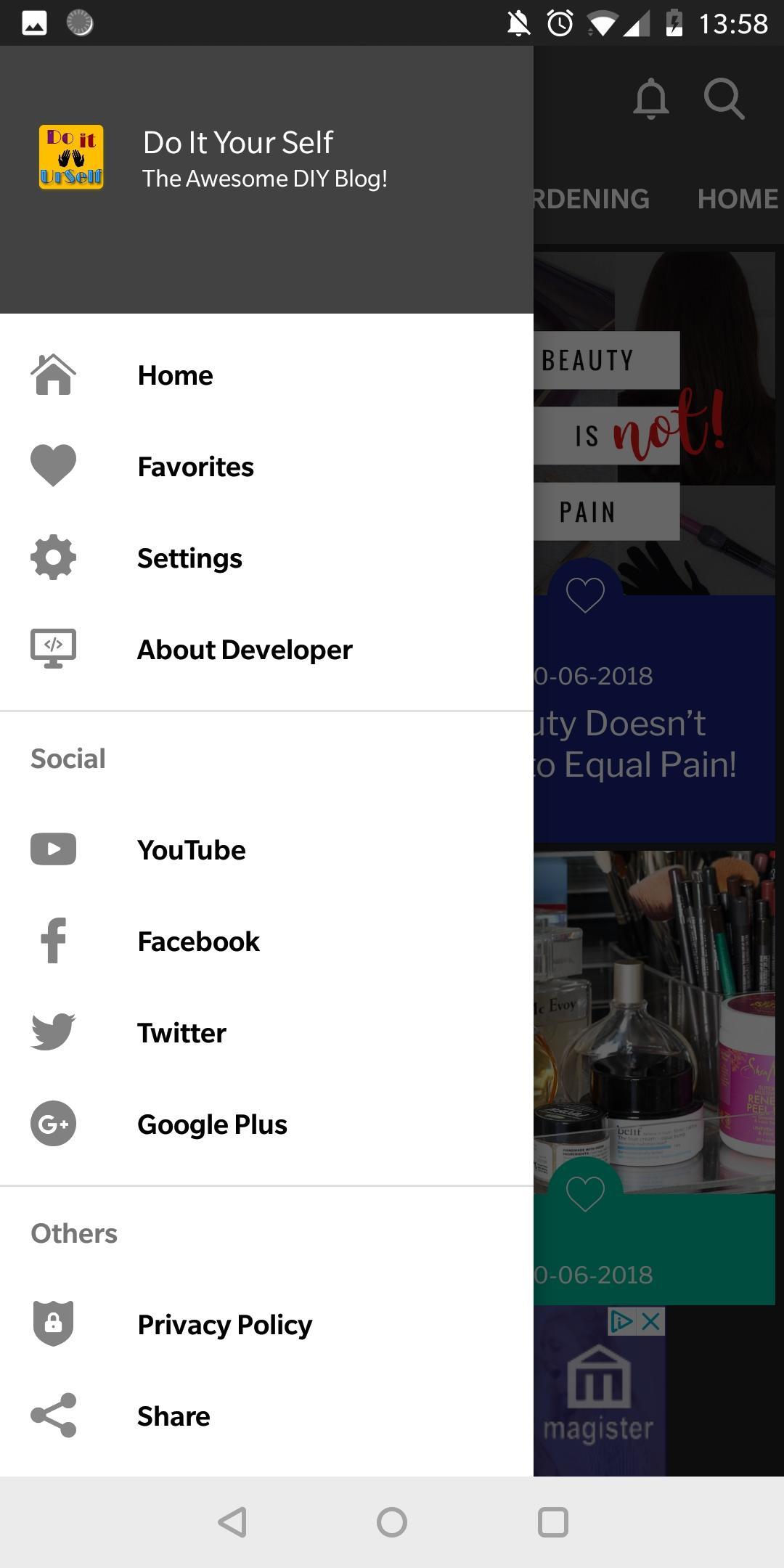This screenshot has height=1568, width=784.
Task: View About Developer page
Action: (x=245, y=650)
